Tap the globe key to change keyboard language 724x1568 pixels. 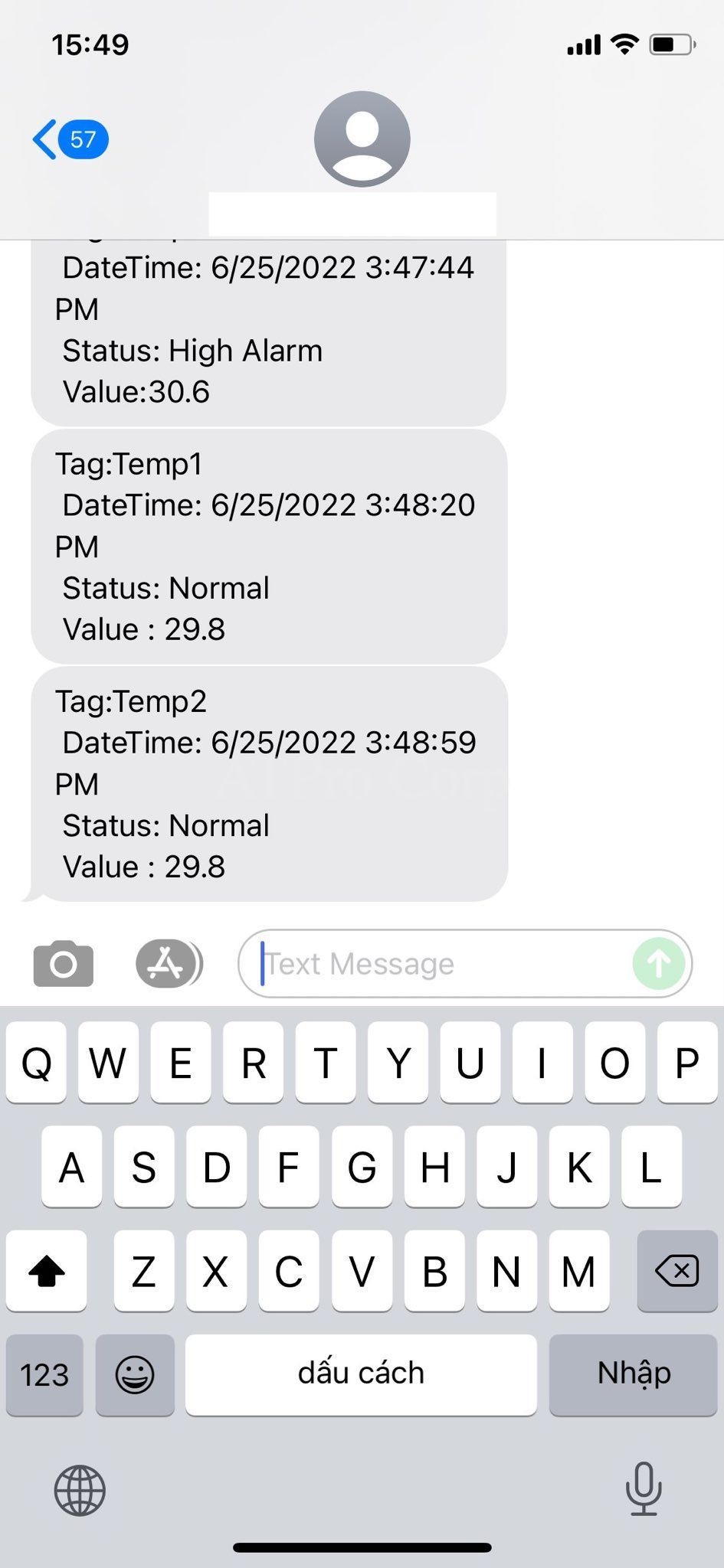[x=80, y=1491]
